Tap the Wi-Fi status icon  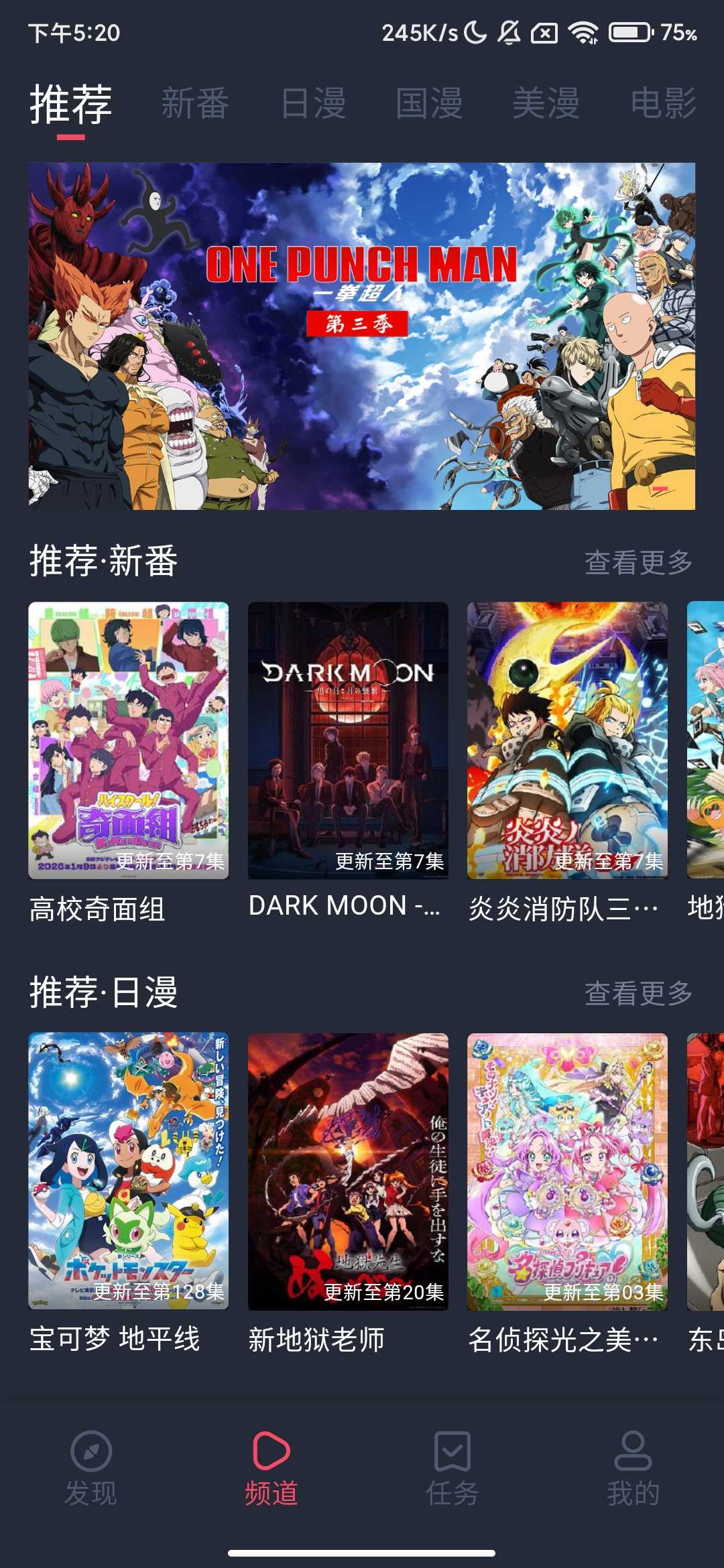coord(583,30)
